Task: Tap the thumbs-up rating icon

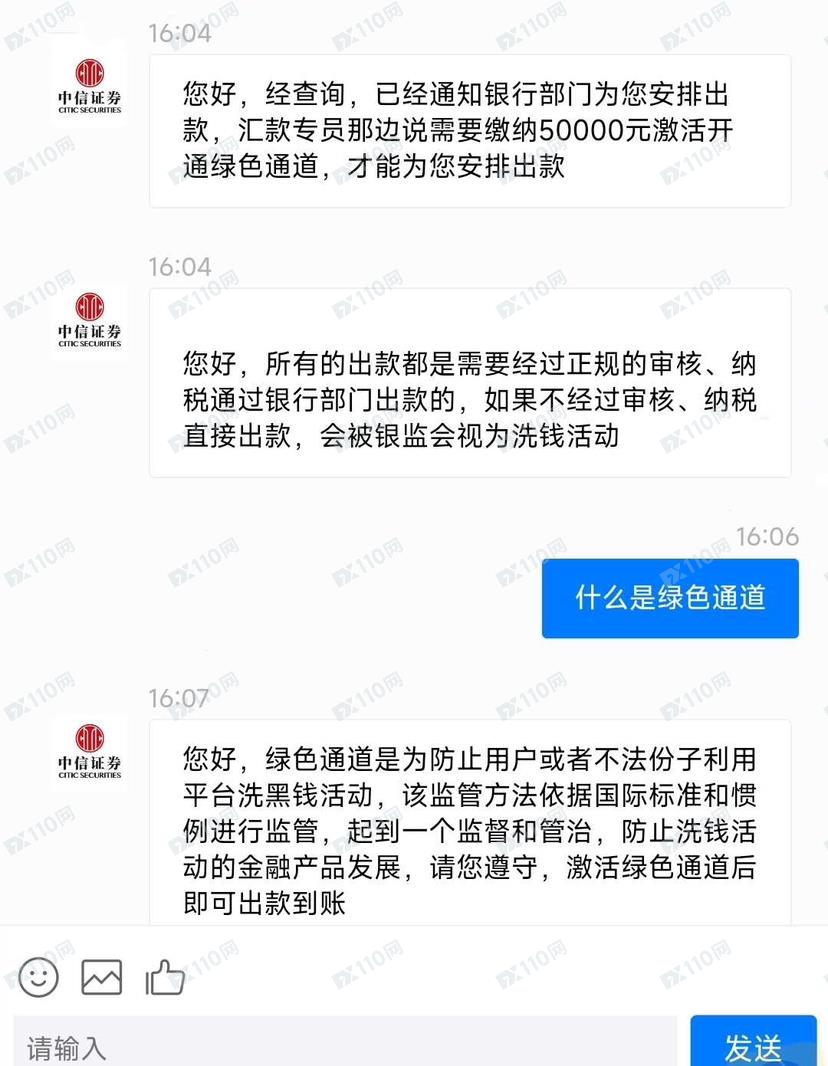Action: [x=165, y=977]
